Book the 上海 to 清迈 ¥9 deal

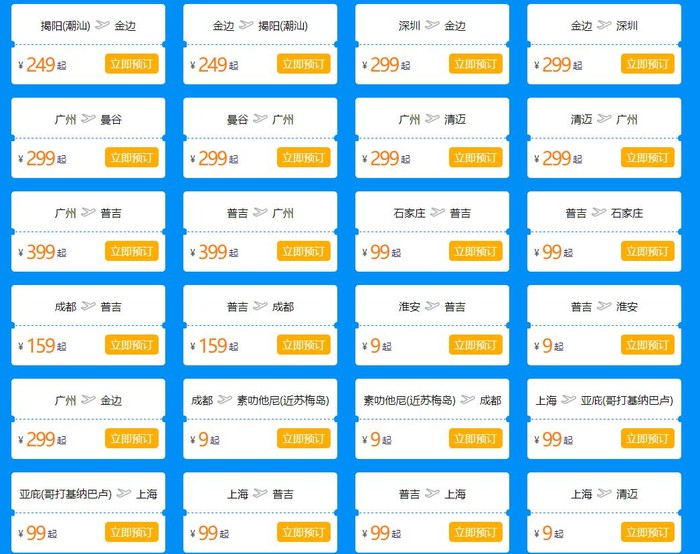[x=647, y=532]
